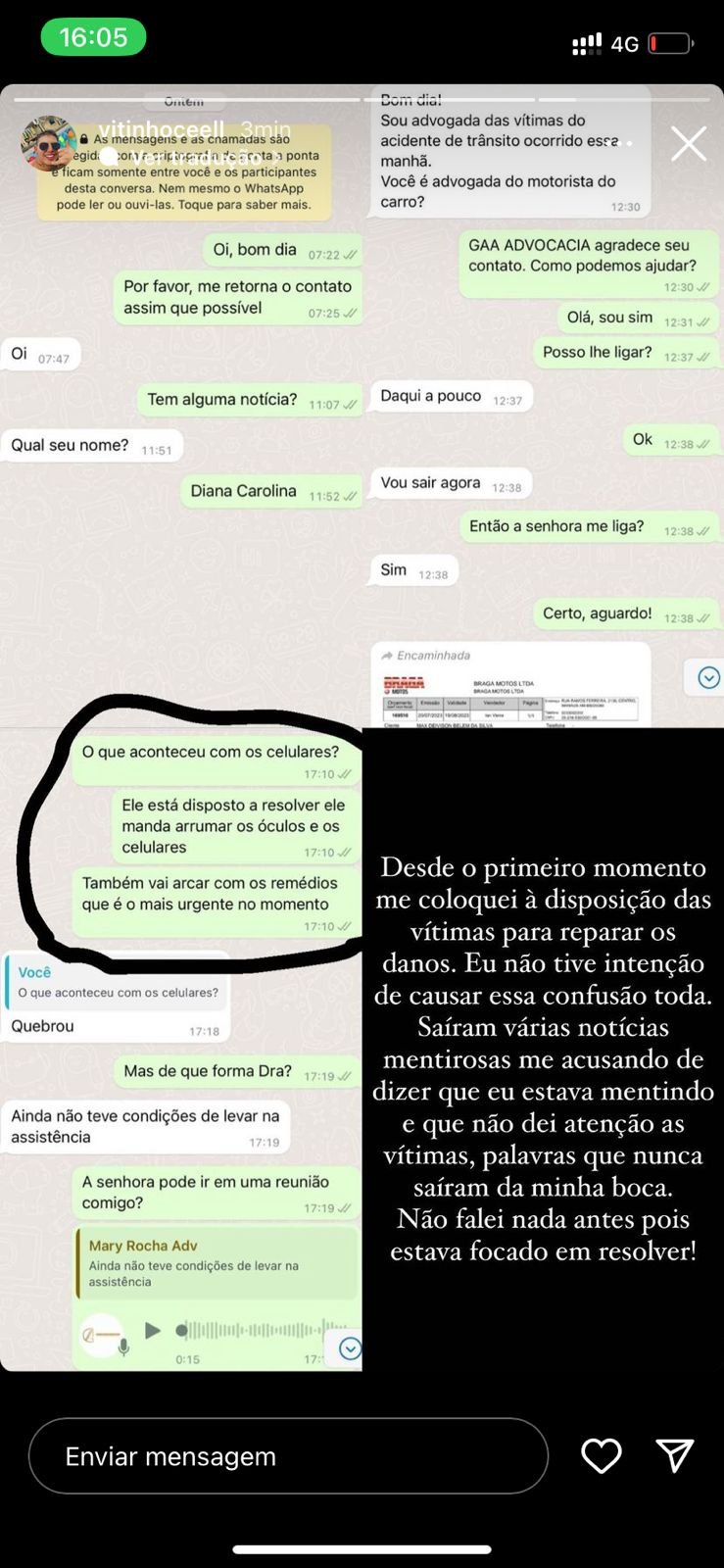The height and width of the screenshot is (1568, 724).
Task: Share the story via paper plane icon
Action: click(x=675, y=1456)
